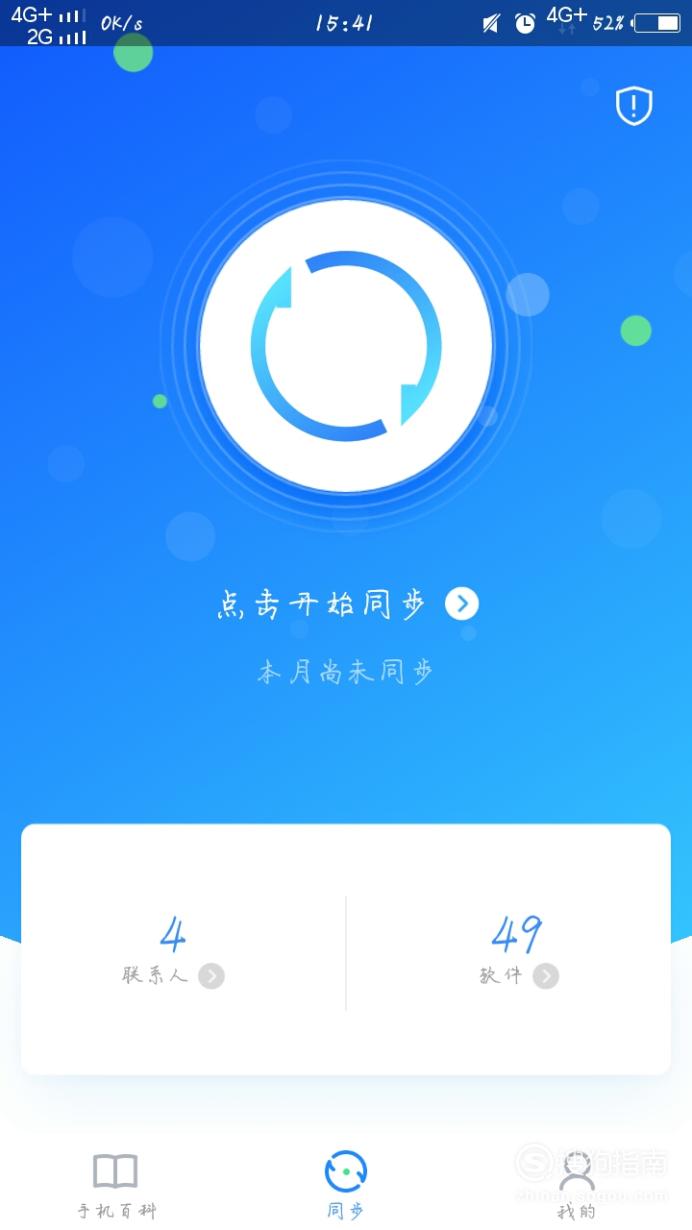Open the security shield icon
Screen dimensions: 692x1230
[x=633, y=105]
